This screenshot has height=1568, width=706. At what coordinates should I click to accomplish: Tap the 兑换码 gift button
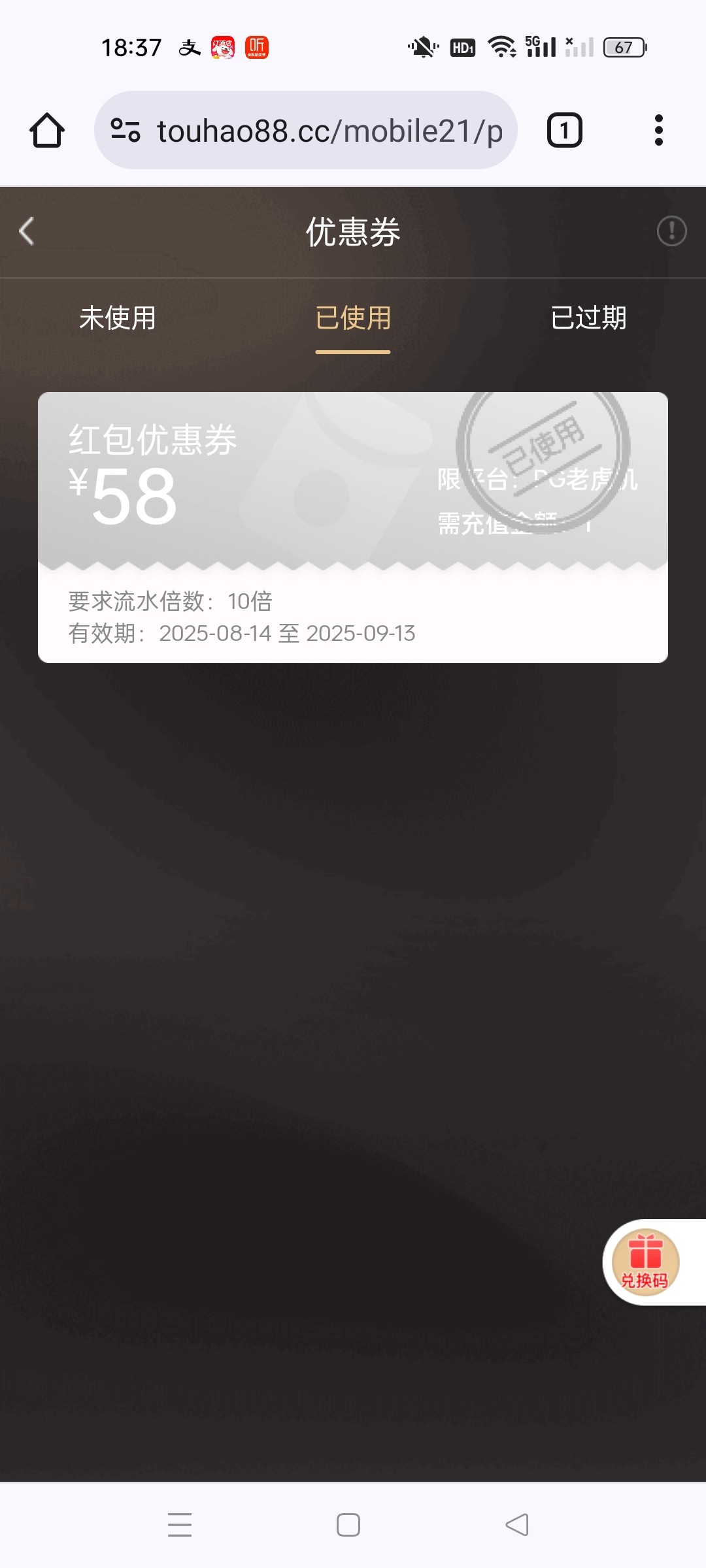(645, 1262)
